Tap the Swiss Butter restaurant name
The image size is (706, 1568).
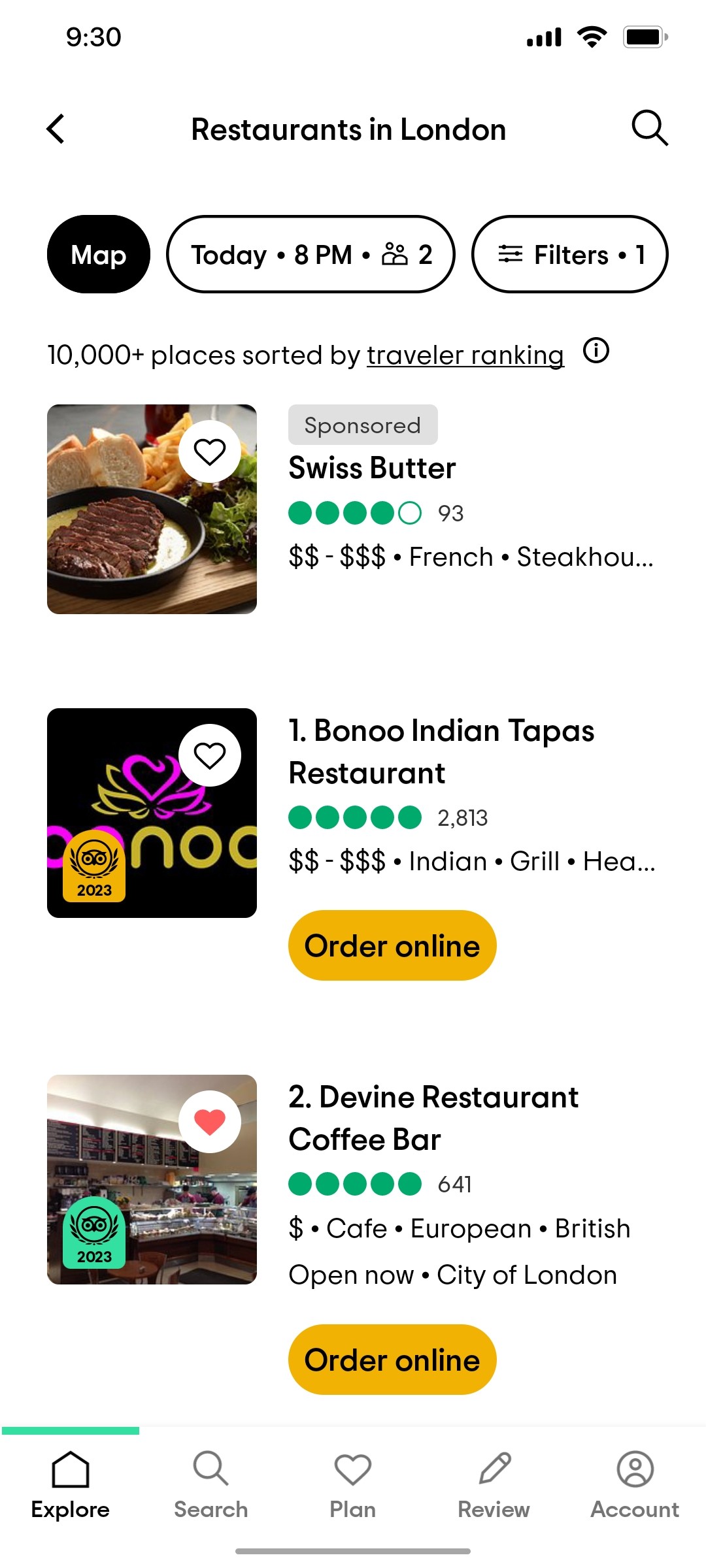372,467
